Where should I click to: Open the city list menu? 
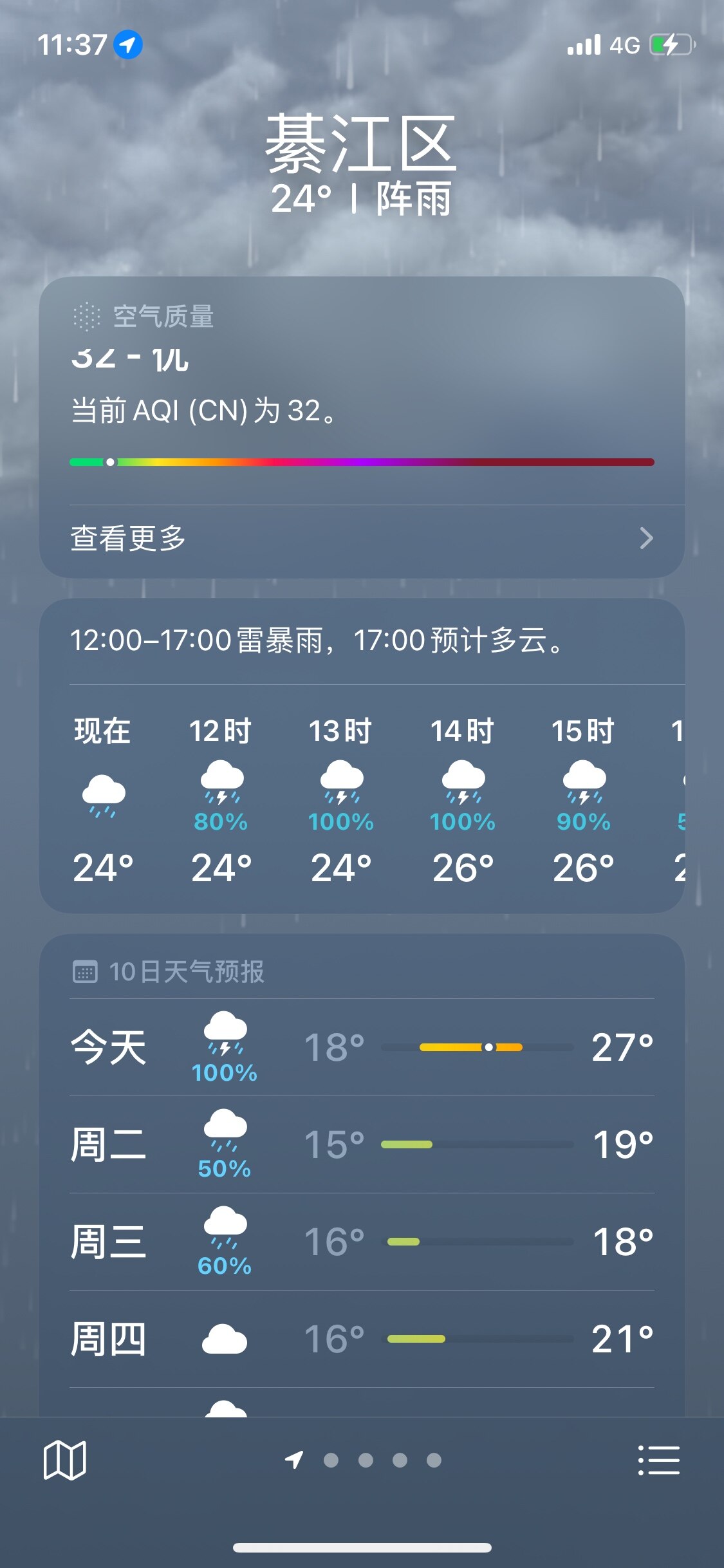tap(658, 1460)
